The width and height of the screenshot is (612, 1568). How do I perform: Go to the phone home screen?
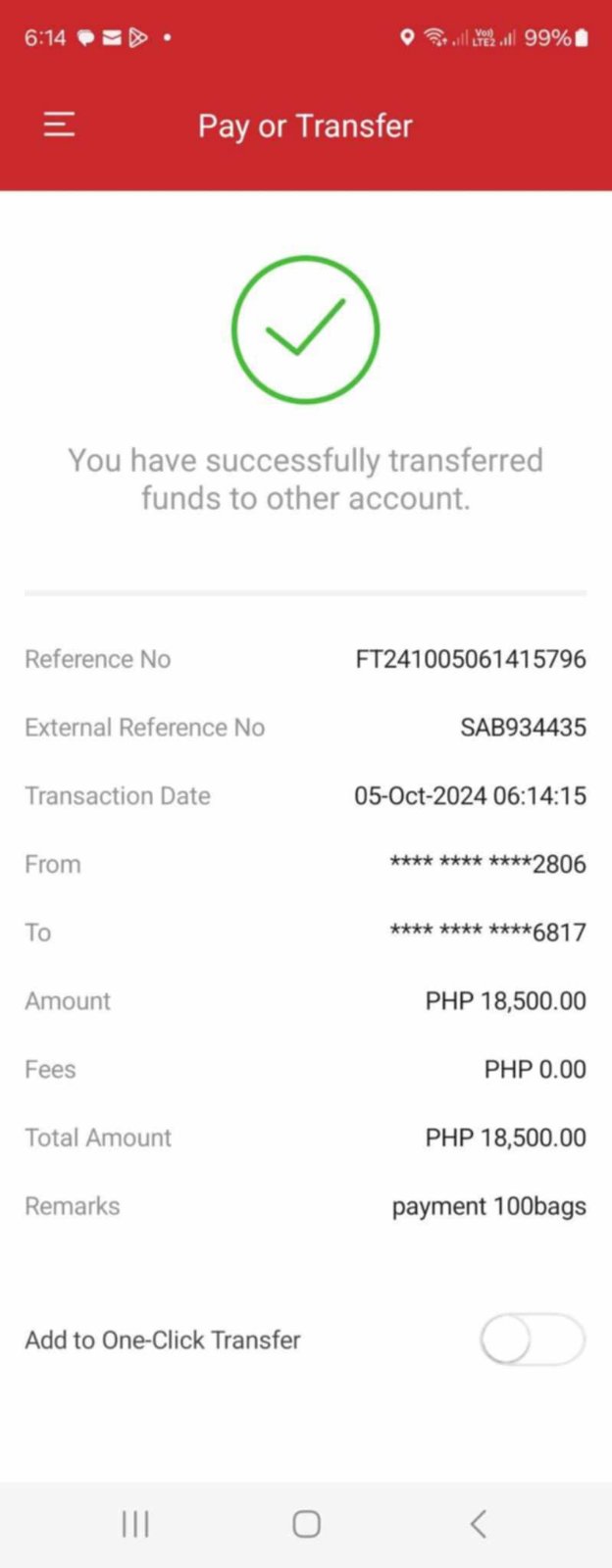[306, 1523]
